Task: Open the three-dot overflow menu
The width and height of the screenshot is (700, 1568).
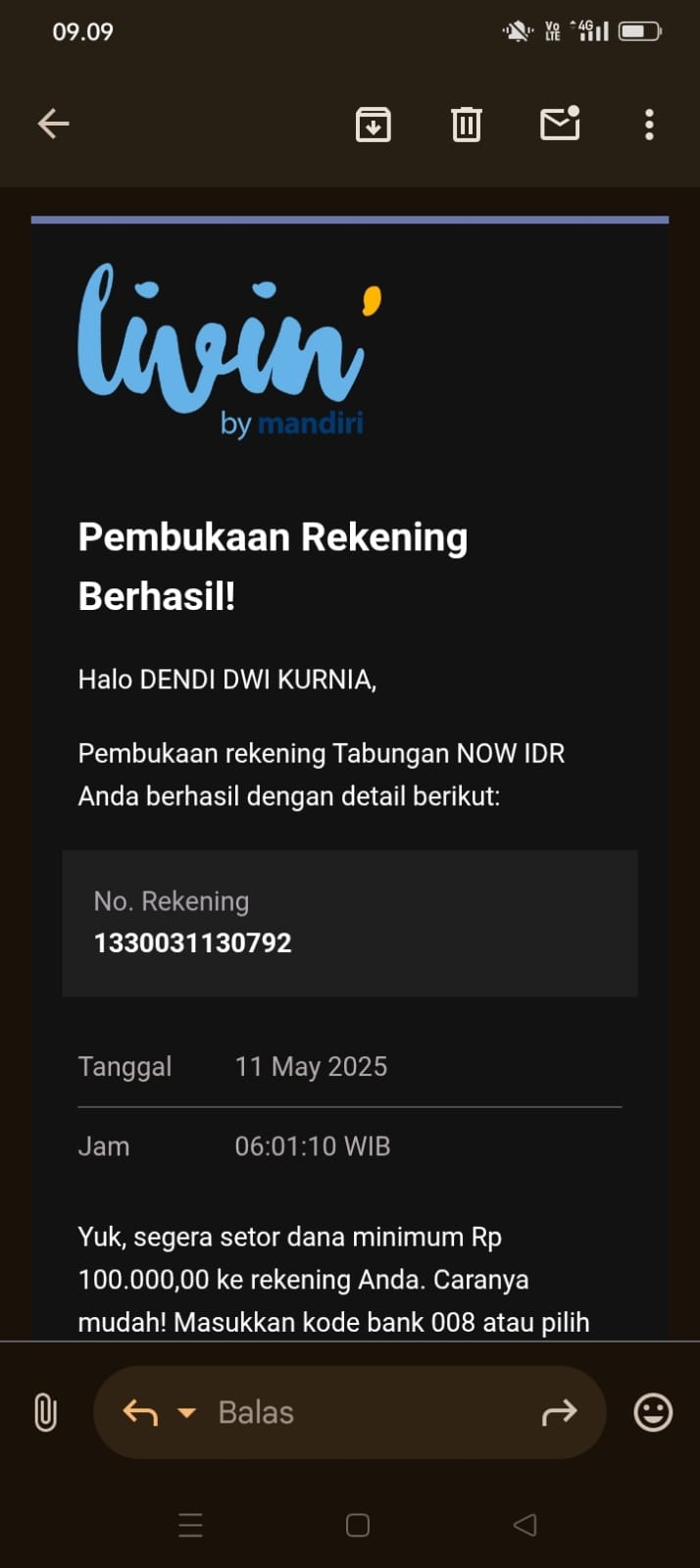Action: (x=649, y=125)
